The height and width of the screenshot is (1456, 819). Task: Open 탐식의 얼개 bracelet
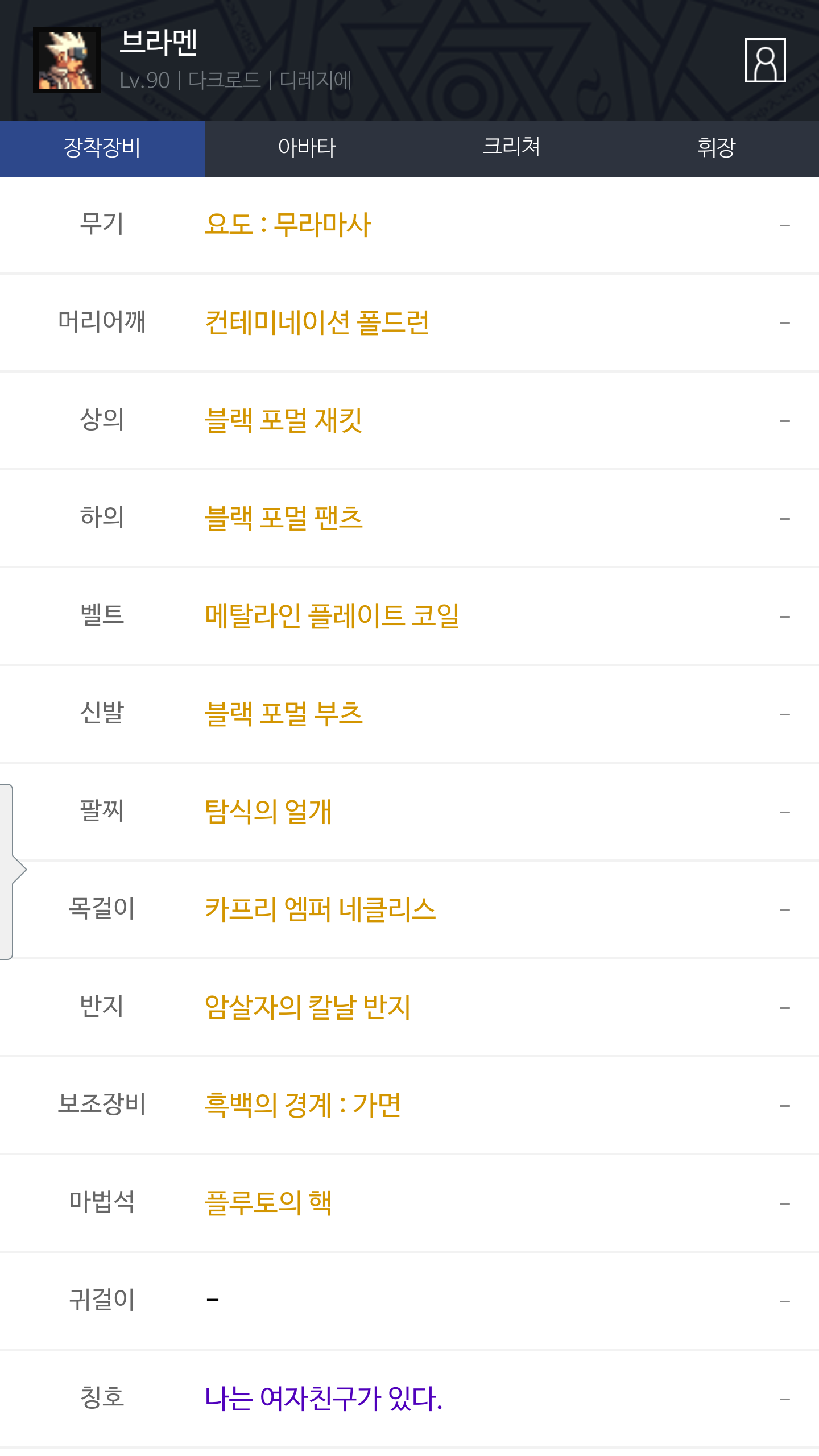pos(268,812)
